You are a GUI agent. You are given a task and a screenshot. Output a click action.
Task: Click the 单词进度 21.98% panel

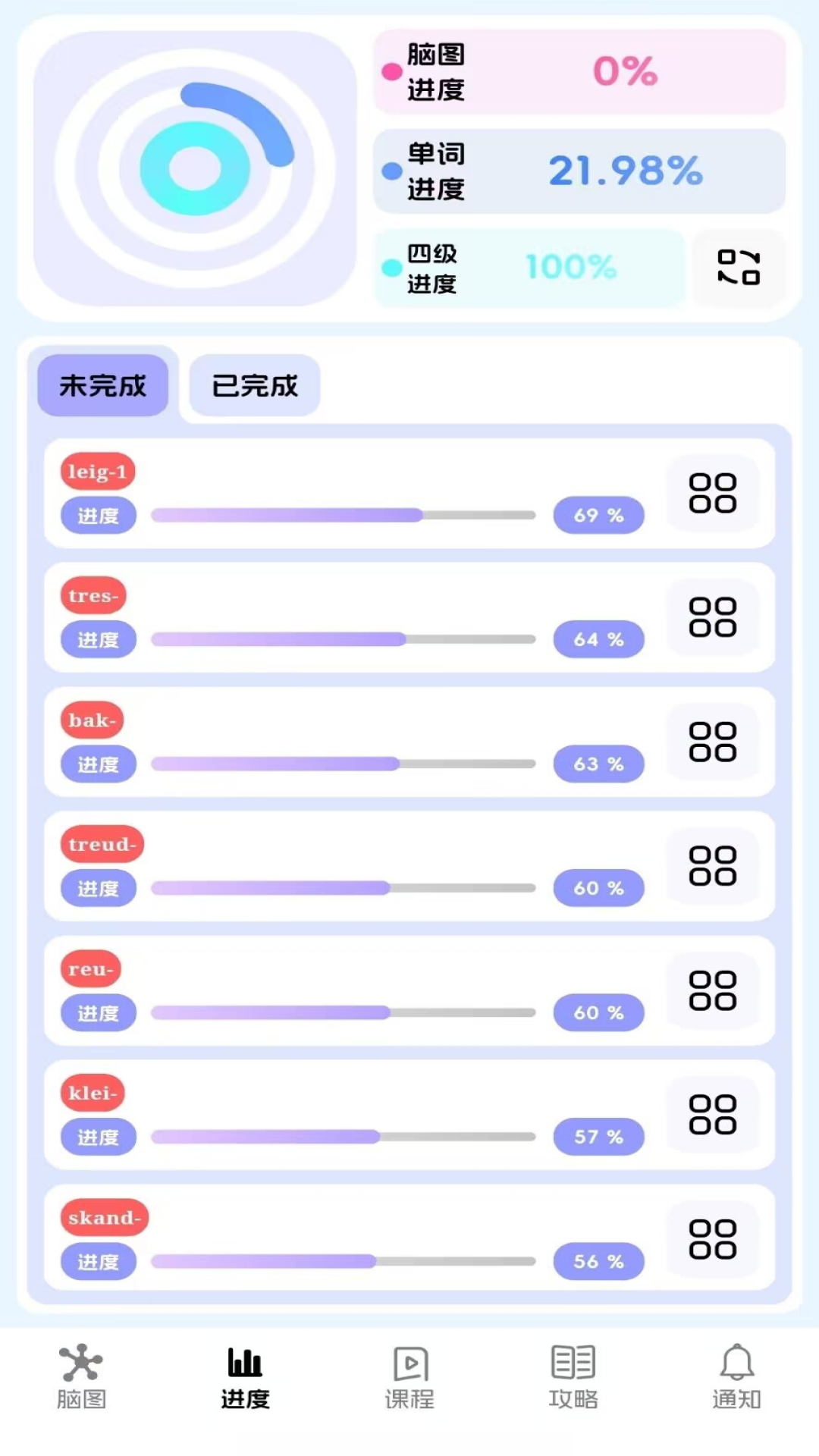tap(579, 171)
